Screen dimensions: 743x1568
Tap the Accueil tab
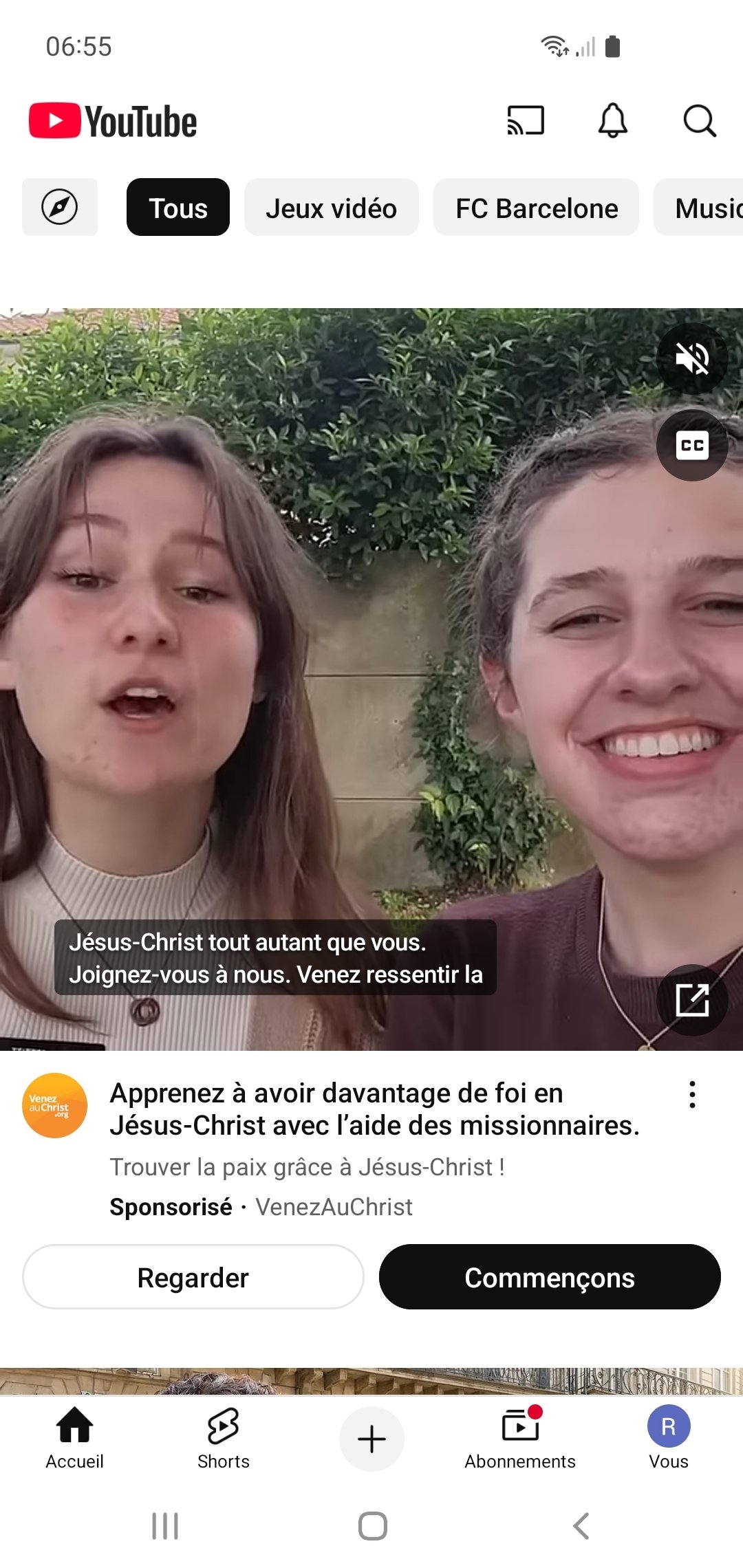click(x=74, y=1438)
